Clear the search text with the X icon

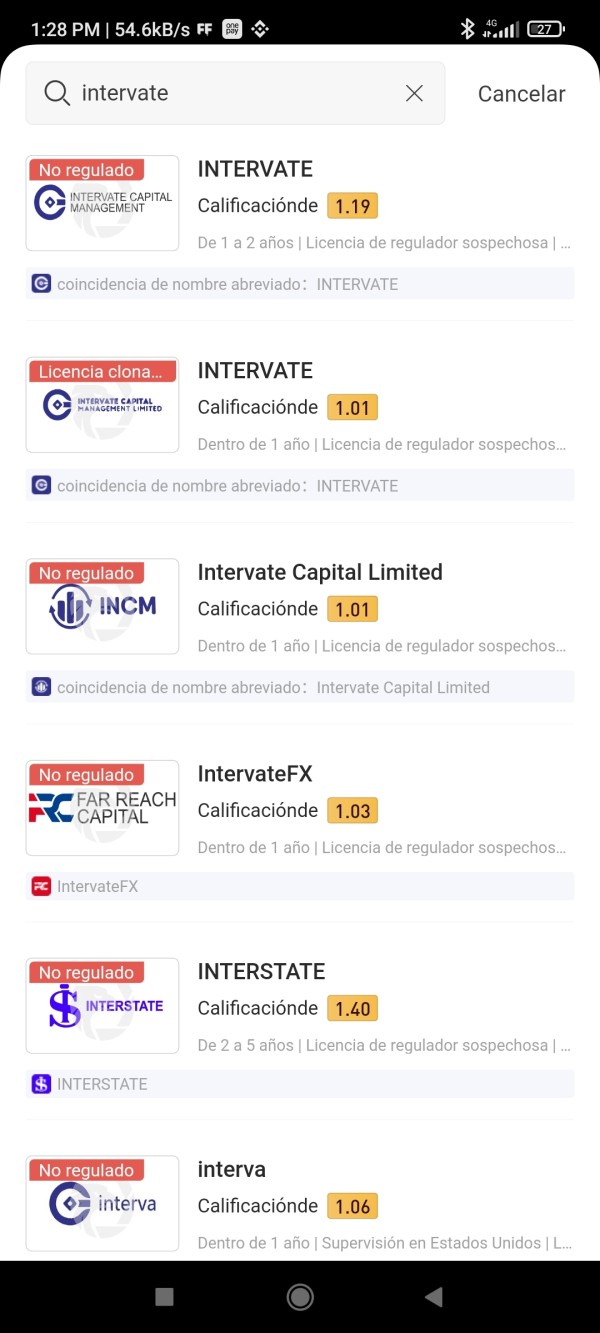click(x=414, y=93)
